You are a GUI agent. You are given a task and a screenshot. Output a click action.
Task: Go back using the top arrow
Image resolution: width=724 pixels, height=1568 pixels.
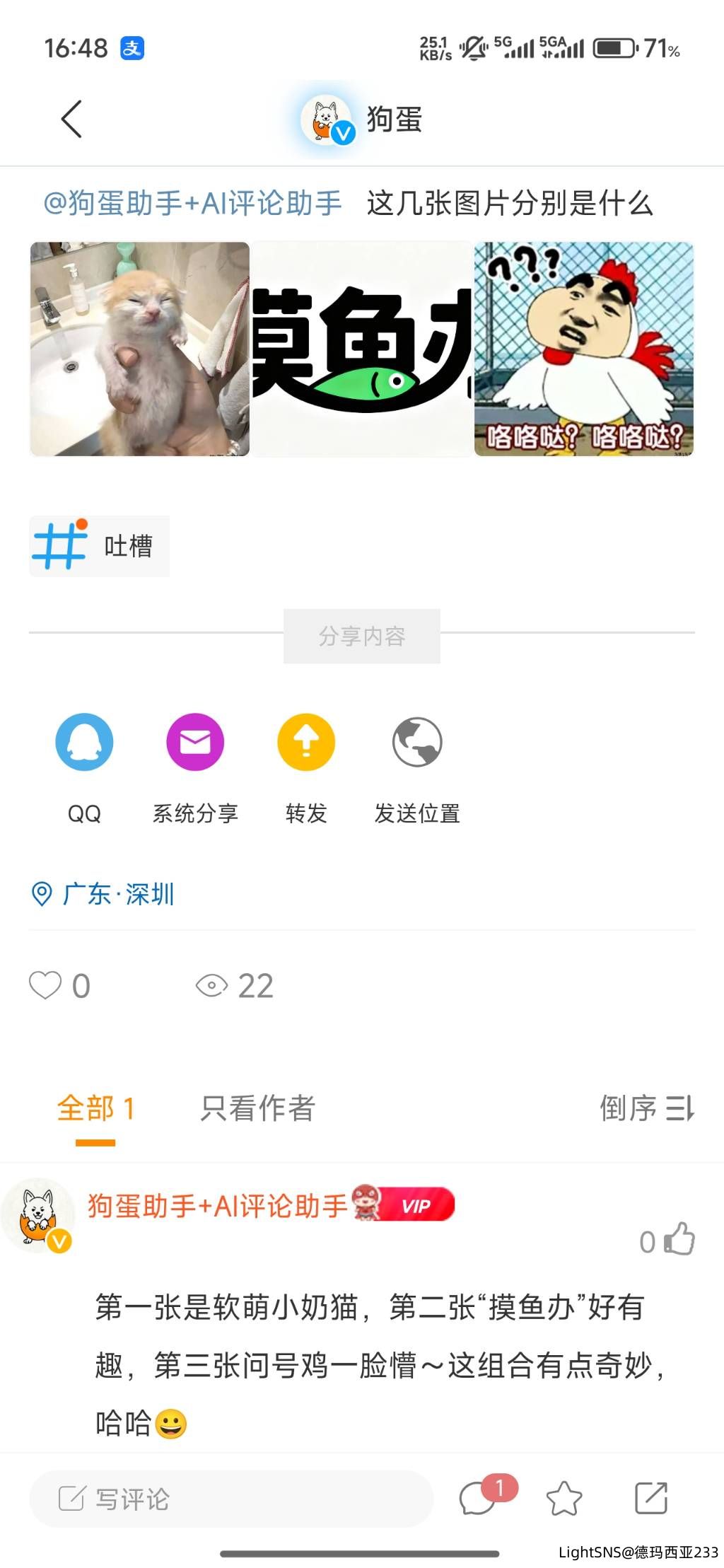click(71, 119)
